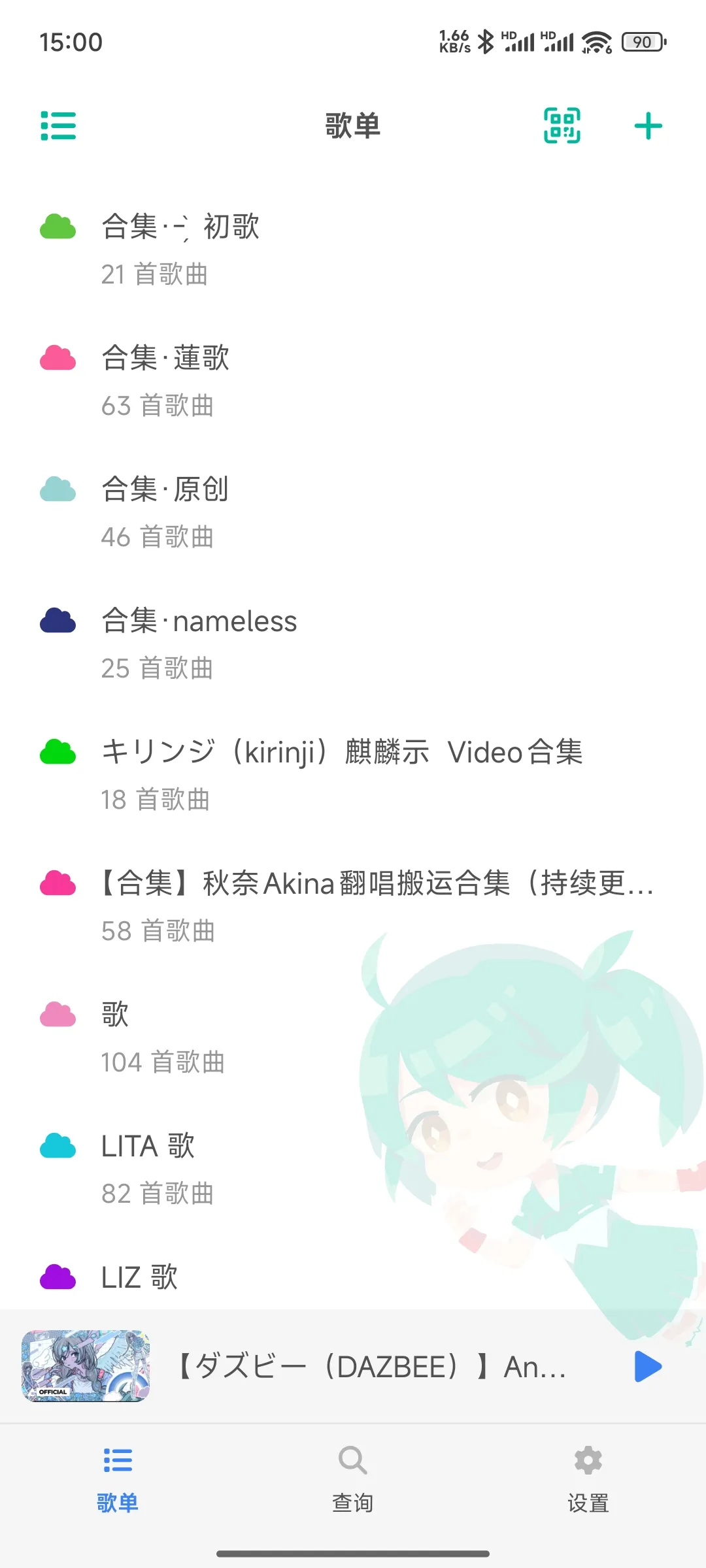Play the current DAZBEE track
This screenshot has width=706, height=1568.
point(648,1366)
